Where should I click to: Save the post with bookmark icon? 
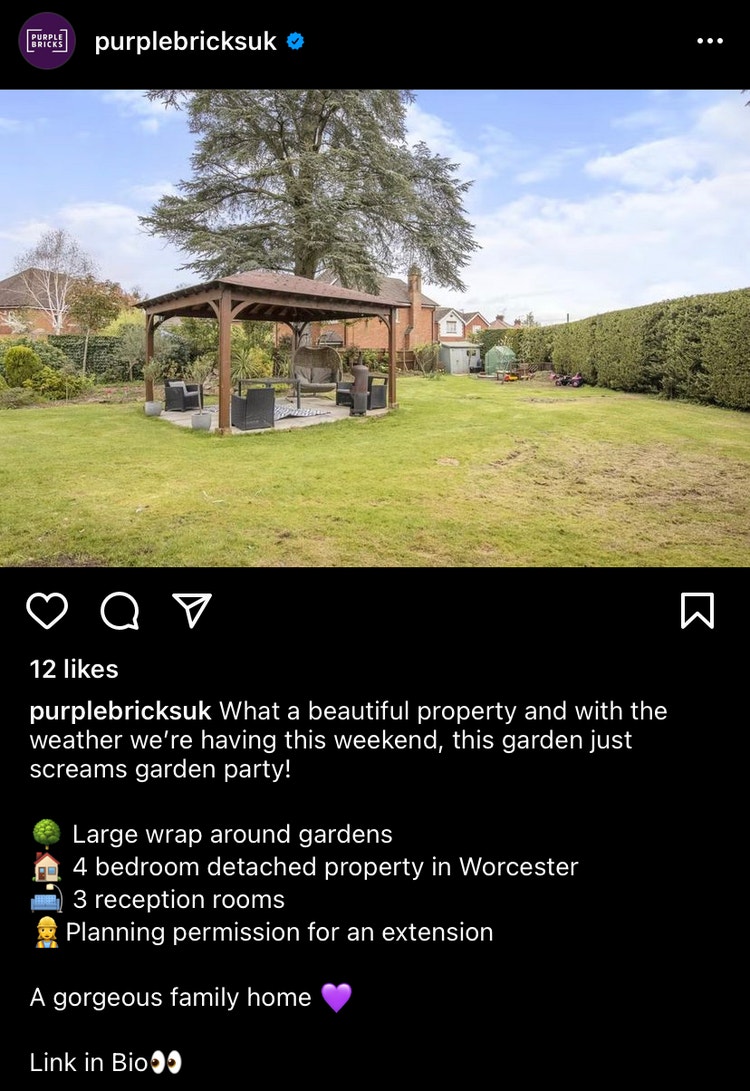[x=697, y=610]
